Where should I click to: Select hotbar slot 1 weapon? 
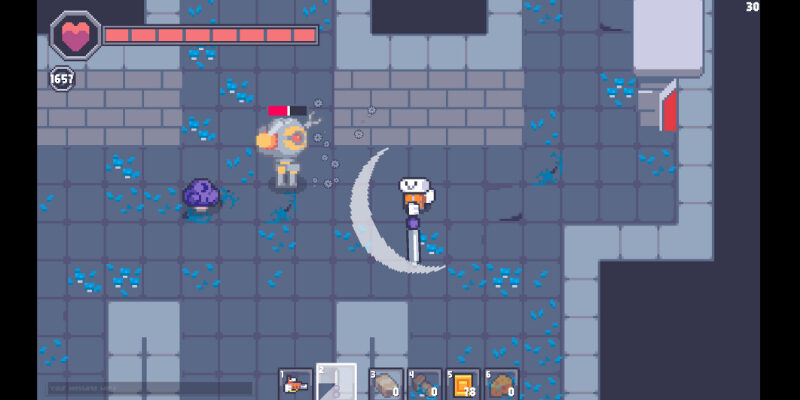coord(295,384)
